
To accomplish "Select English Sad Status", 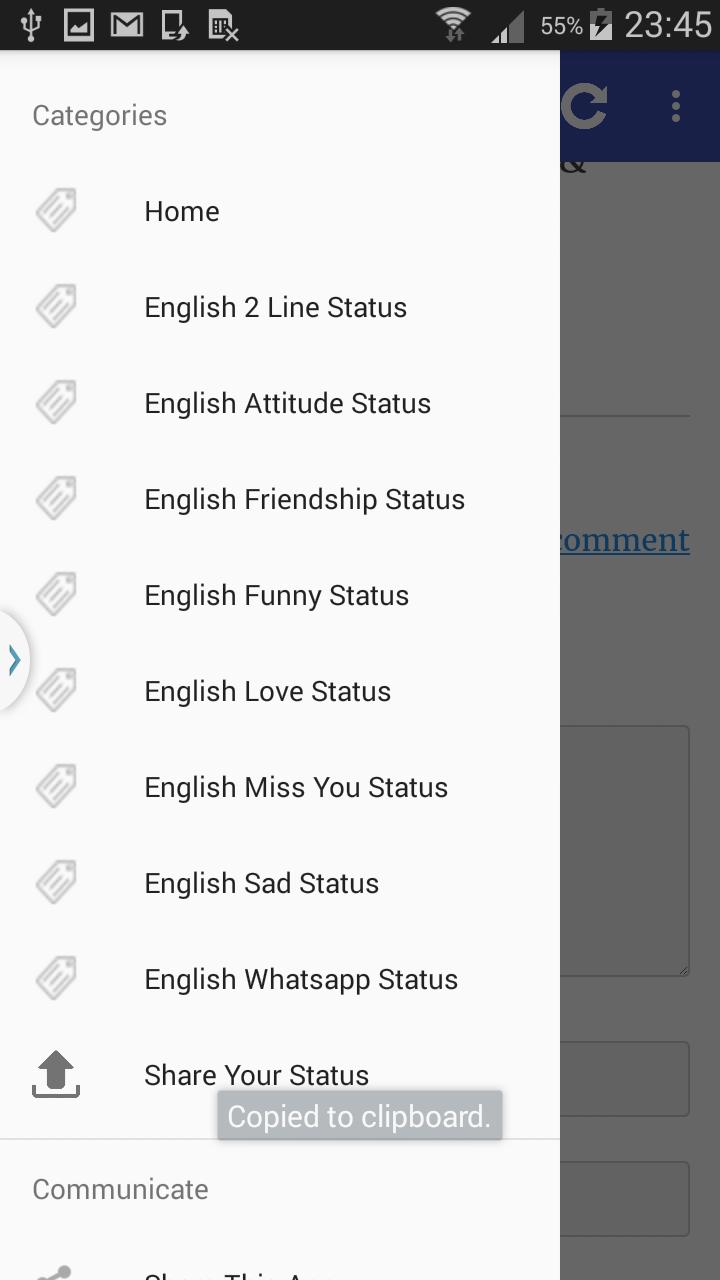I will (280, 883).
